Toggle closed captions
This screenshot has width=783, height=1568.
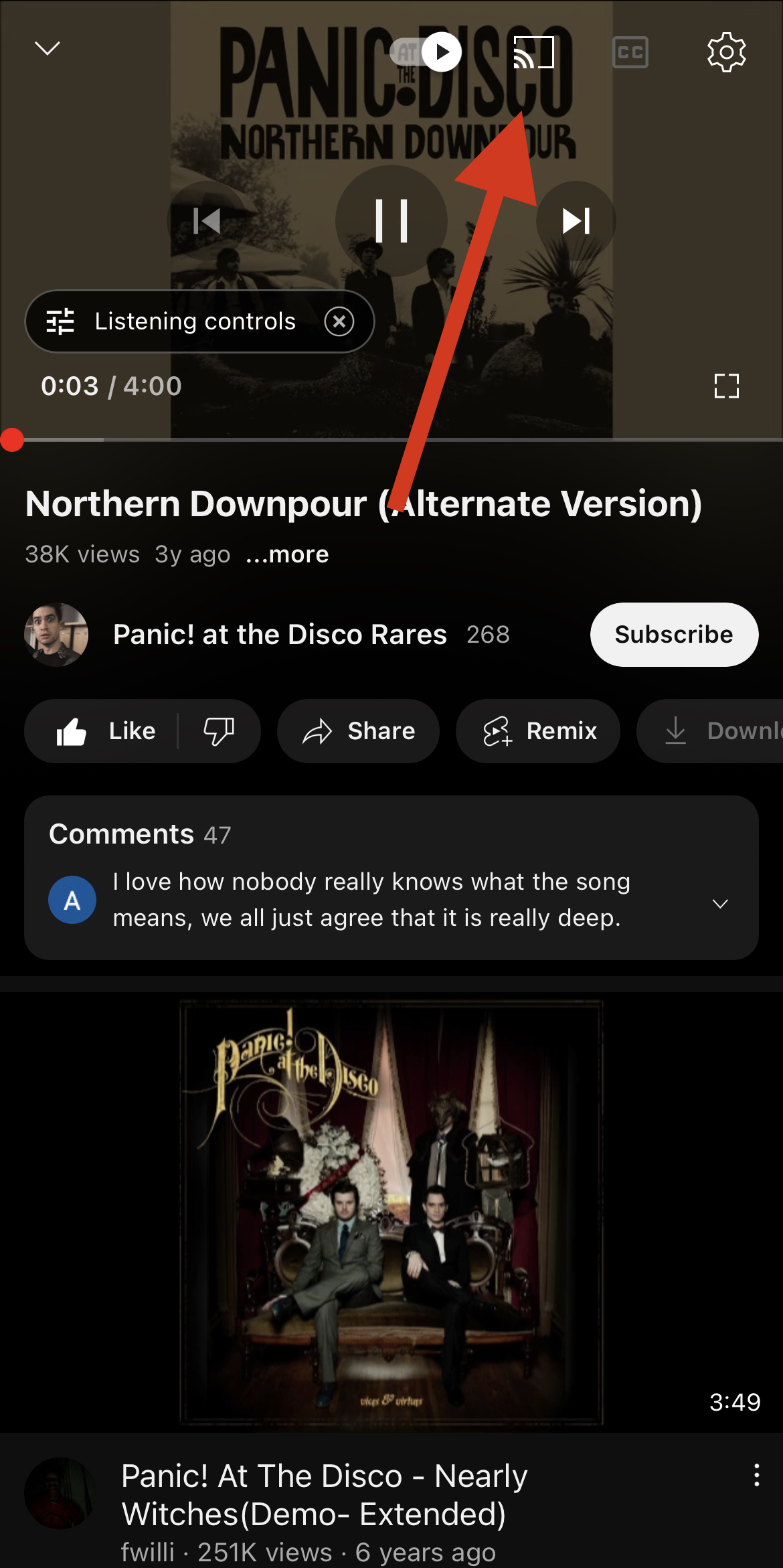pyautogui.click(x=630, y=52)
